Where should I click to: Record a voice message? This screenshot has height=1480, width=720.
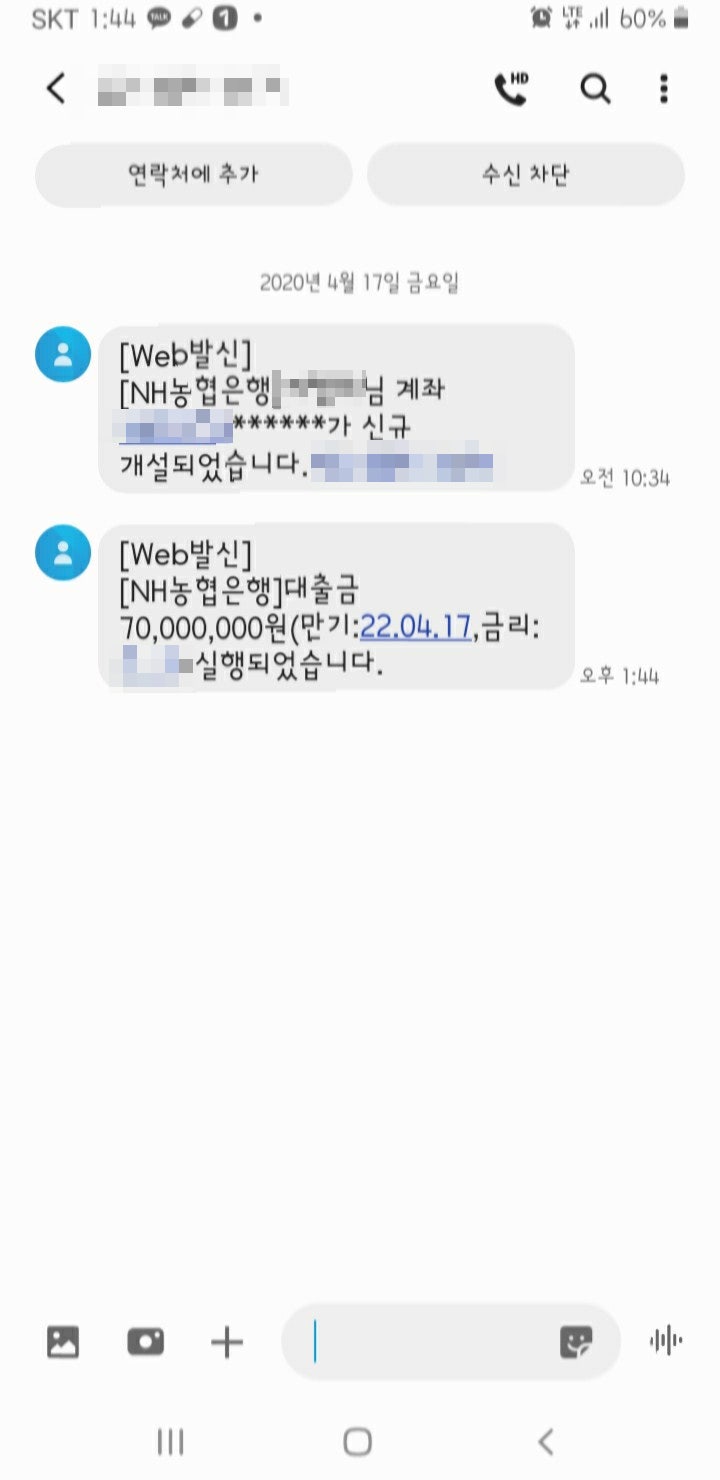click(x=665, y=1341)
